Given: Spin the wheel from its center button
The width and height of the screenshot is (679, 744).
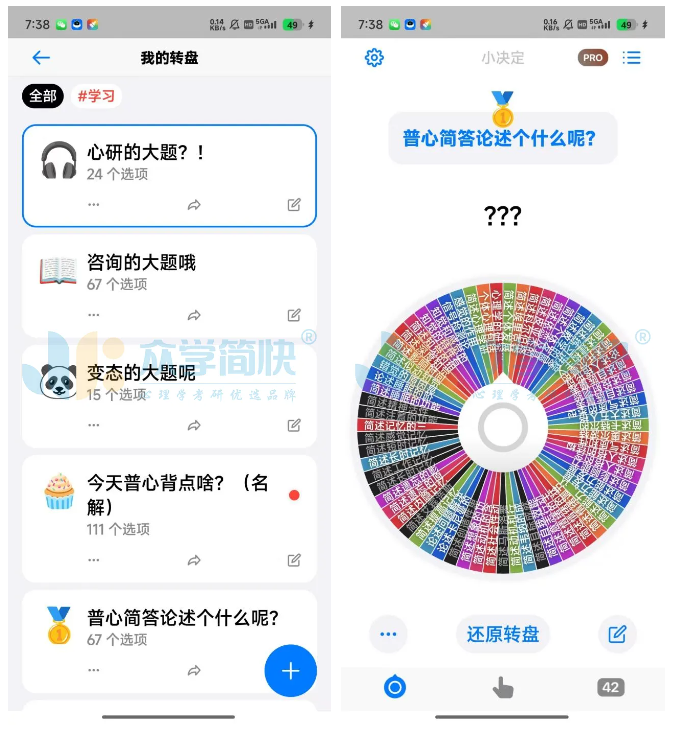Looking at the screenshot, I should coord(502,428).
